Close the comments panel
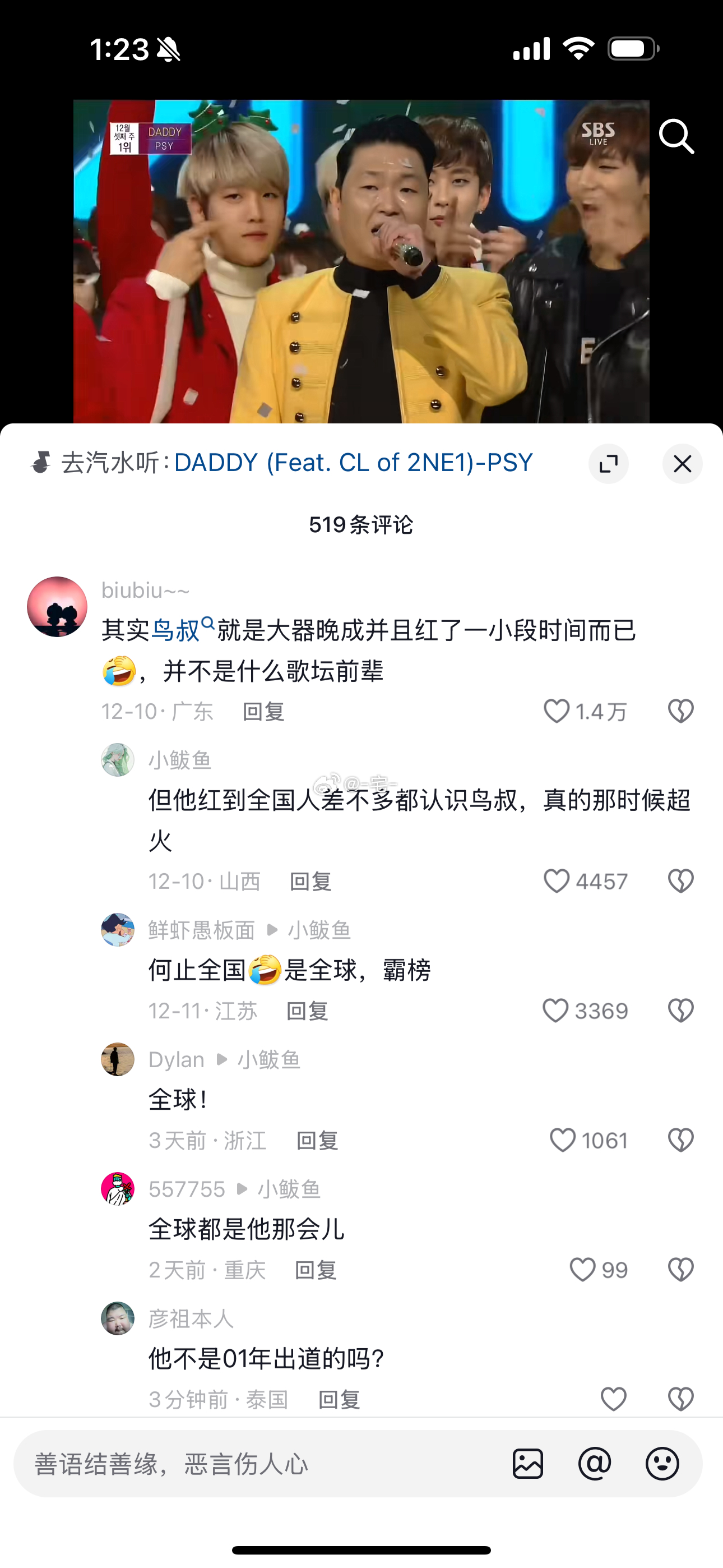Viewport: 723px width, 1568px height. coord(682,464)
